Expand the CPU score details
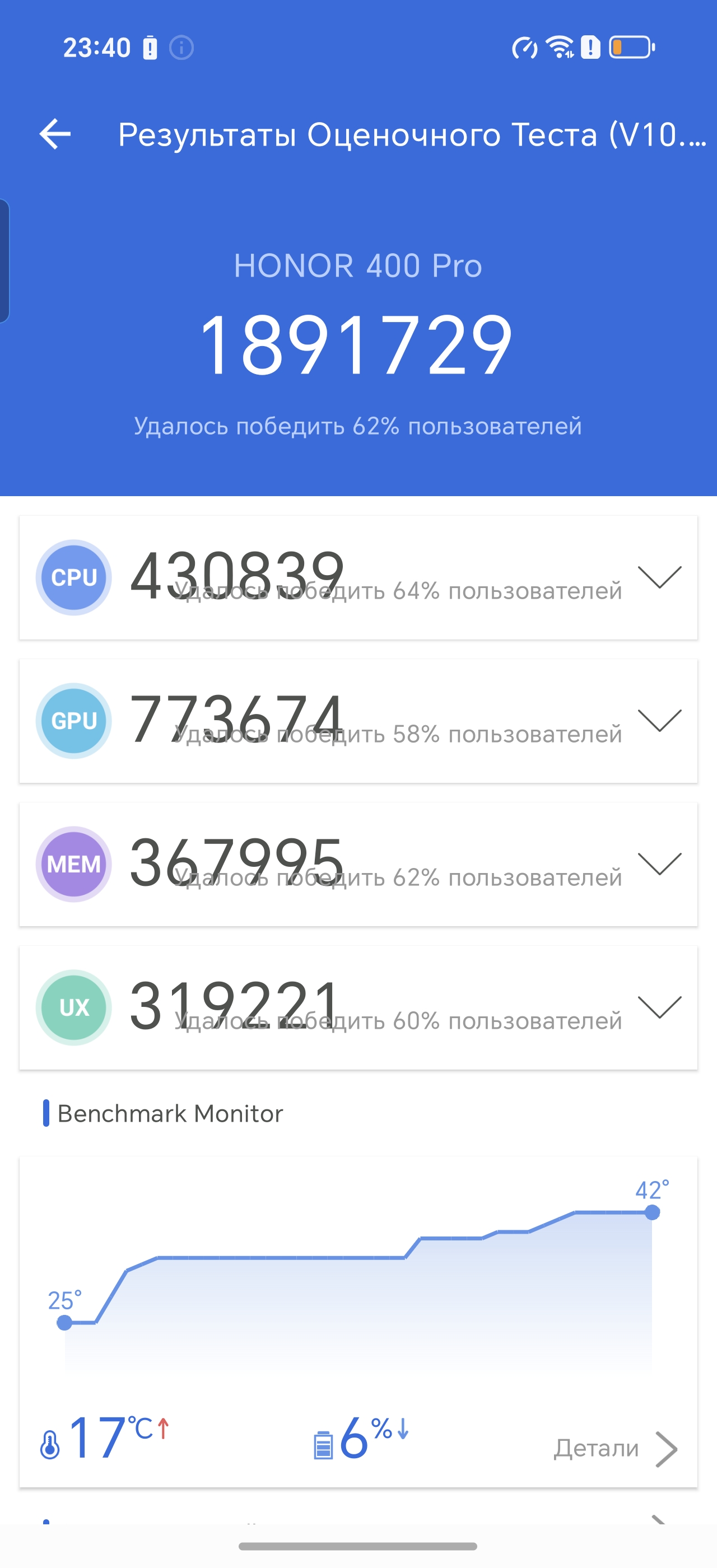717x1568 pixels. [659, 577]
